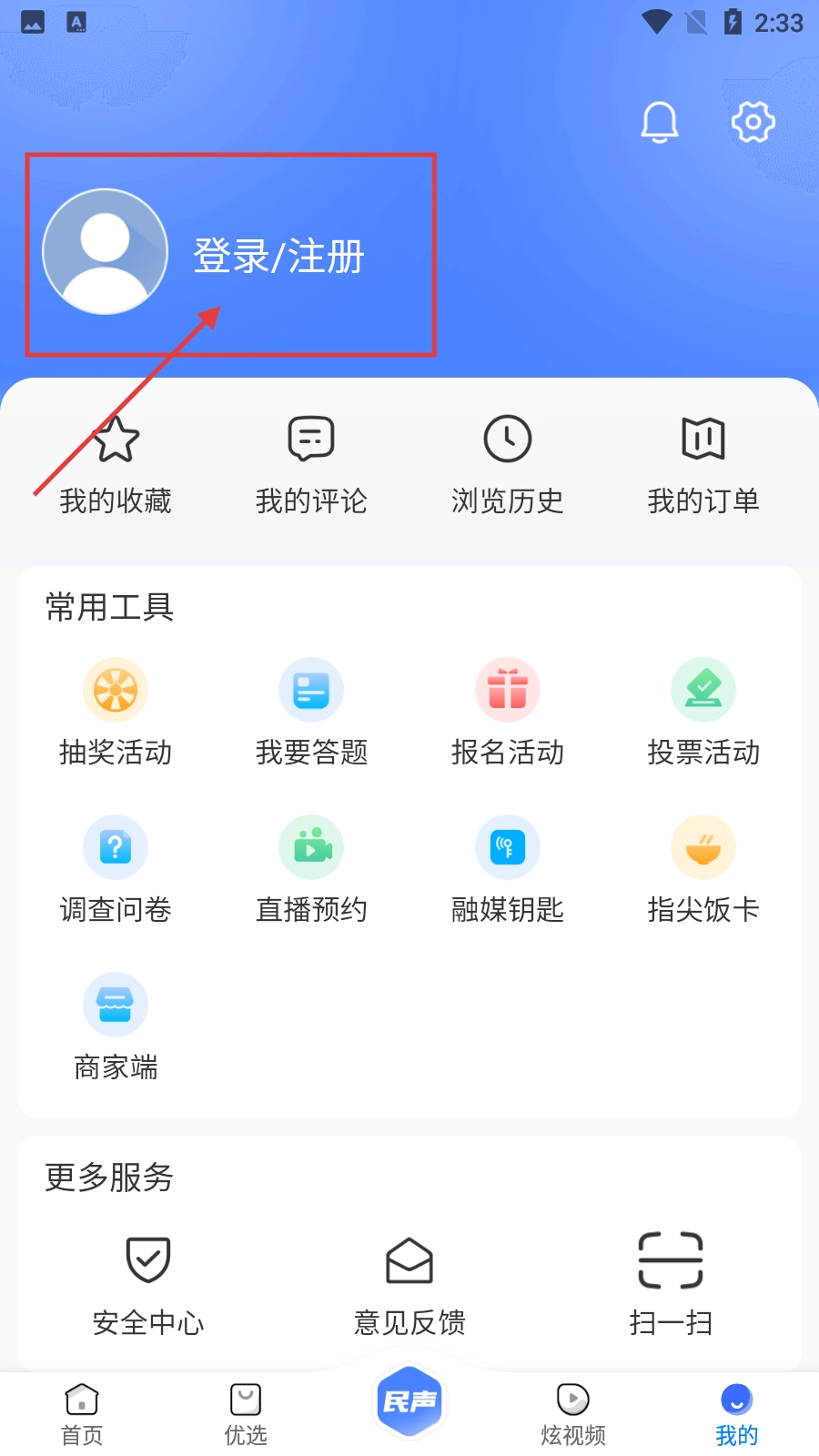Launch 投票活动 voting tool
Viewport: 819px width, 1456px height.
pyautogui.click(x=703, y=712)
